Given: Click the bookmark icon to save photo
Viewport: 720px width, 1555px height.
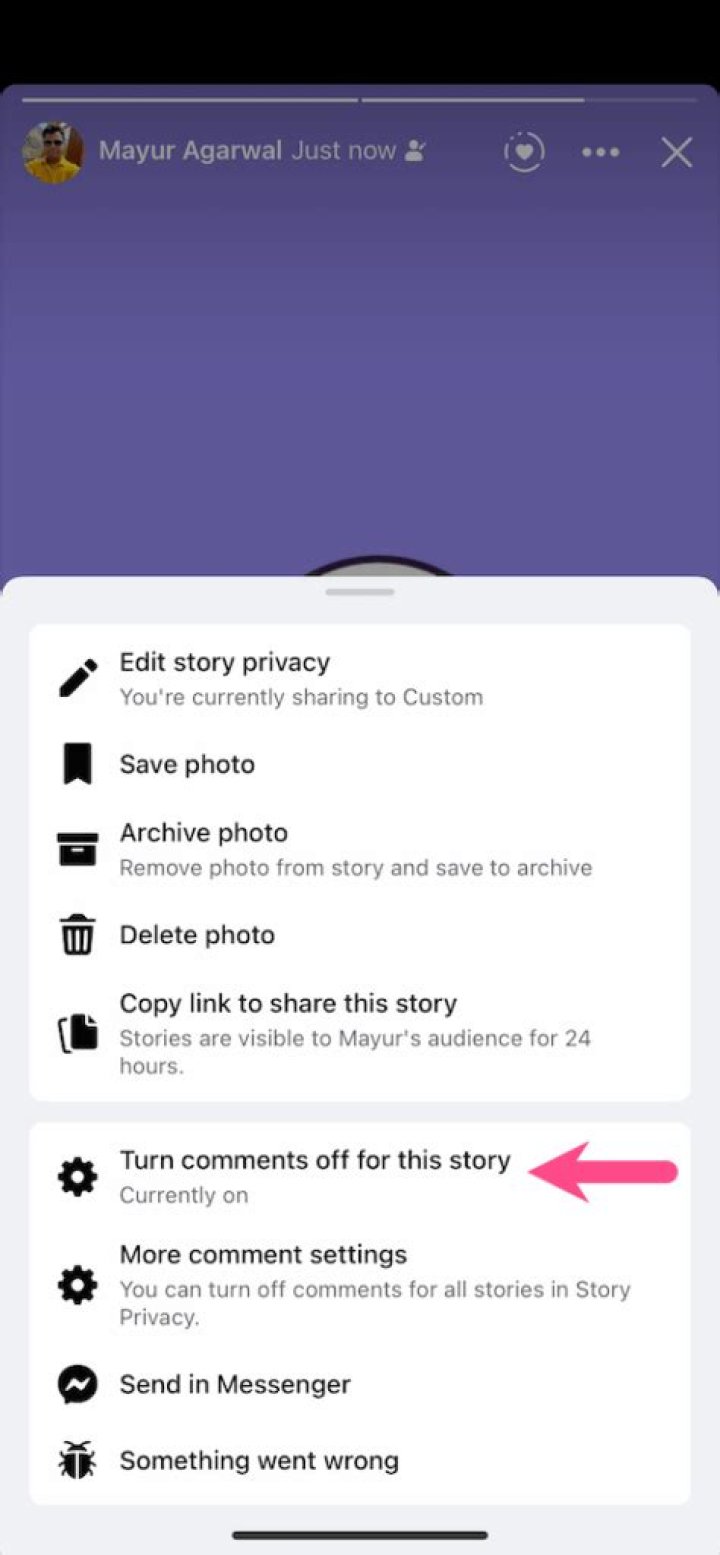Looking at the screenshot, I should click(x=78, y=764).
